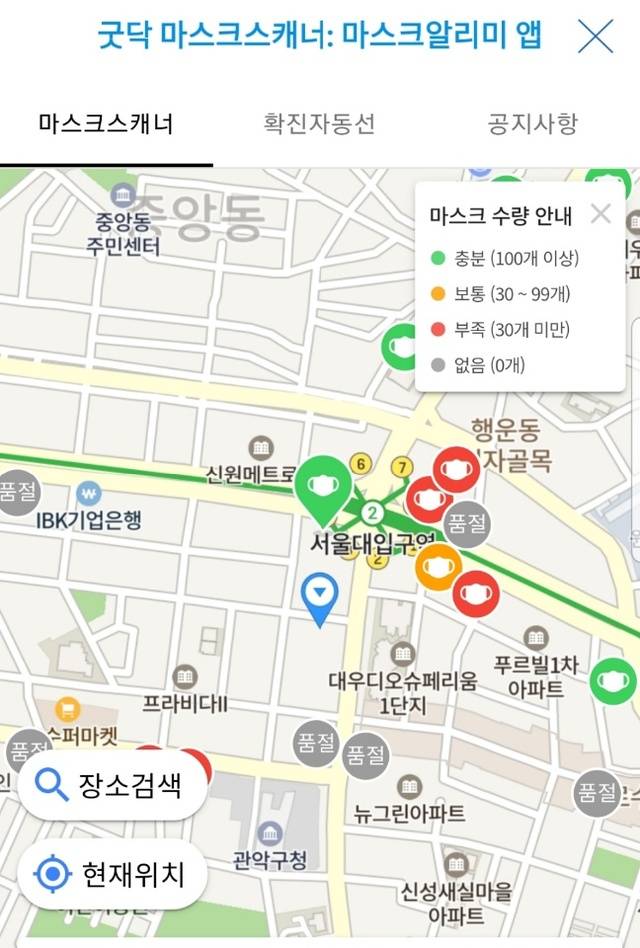Select the 마스크스캐너 tab
The width and height of the screenshot is (640, 948).
pos(106,124)
